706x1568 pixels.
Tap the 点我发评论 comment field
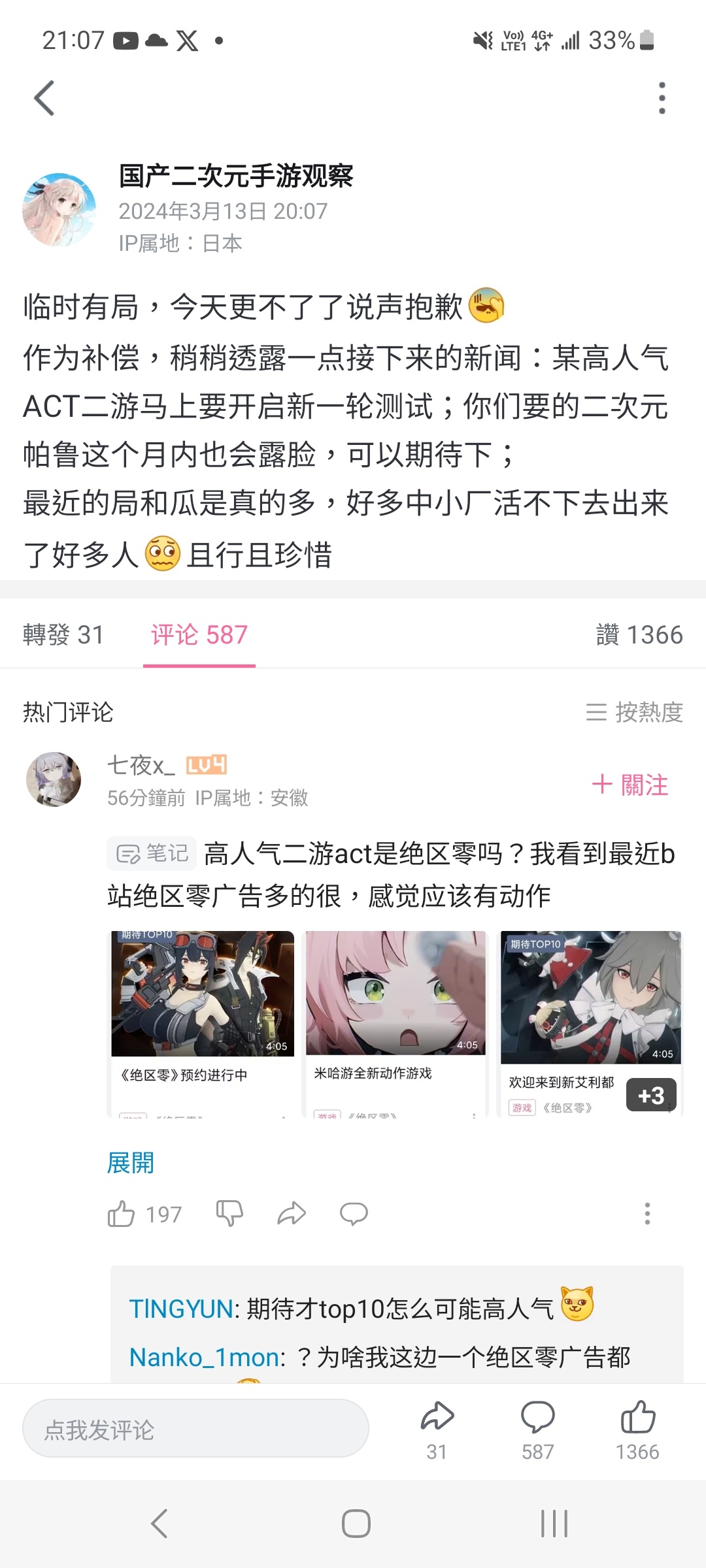pyautogui.click(x=195, y=1429)
